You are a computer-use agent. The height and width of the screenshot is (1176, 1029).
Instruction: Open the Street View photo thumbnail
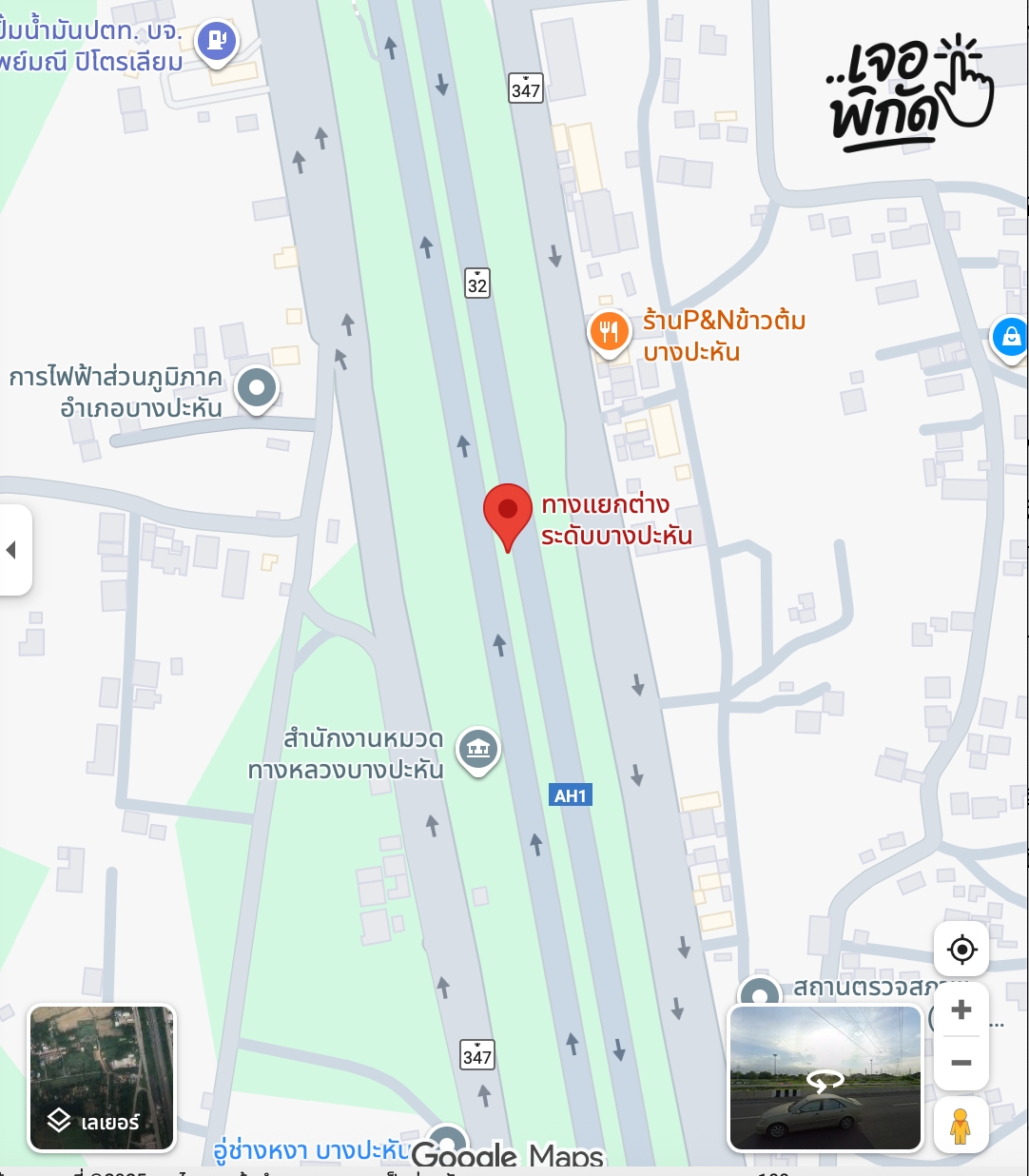click(x=825, y=1078)
